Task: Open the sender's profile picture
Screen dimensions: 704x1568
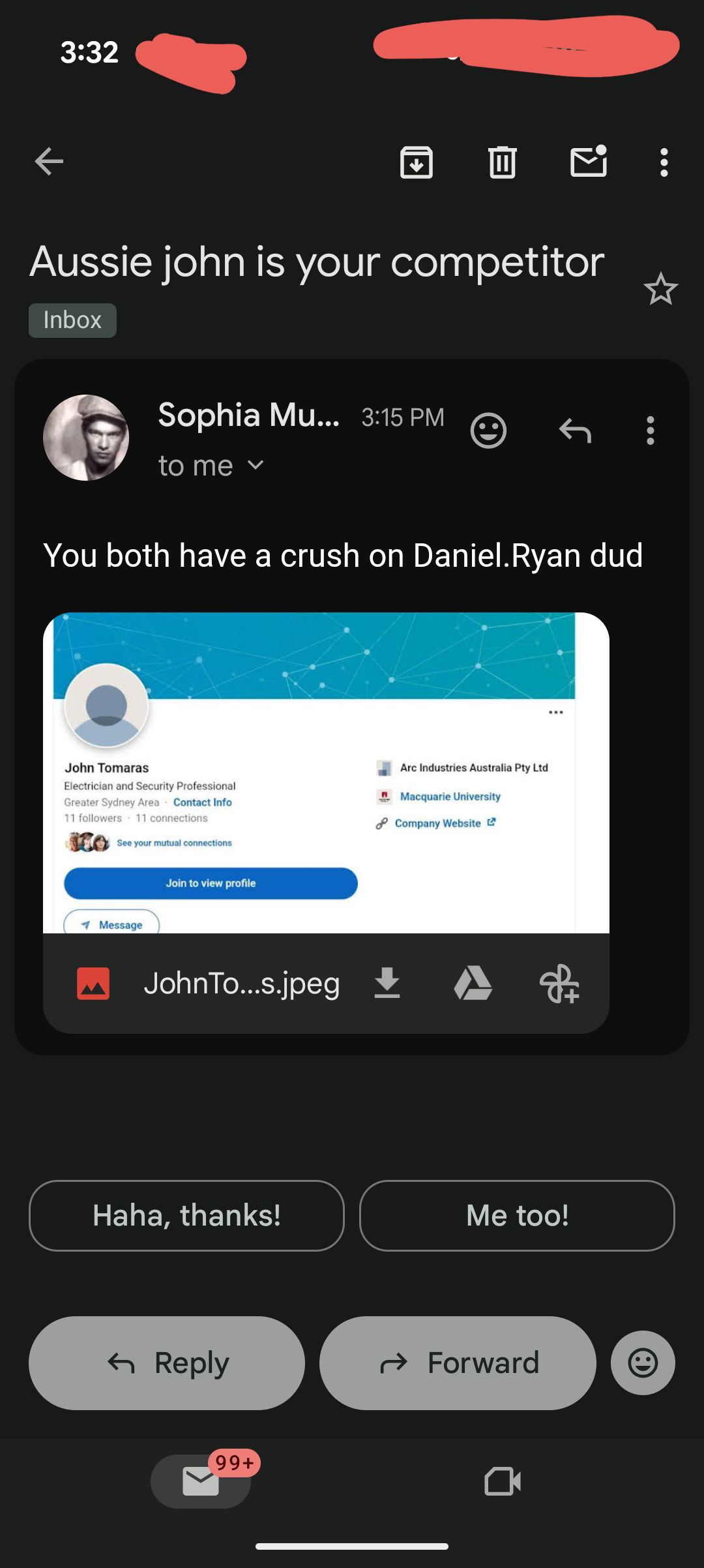Action: pos(86,438)
